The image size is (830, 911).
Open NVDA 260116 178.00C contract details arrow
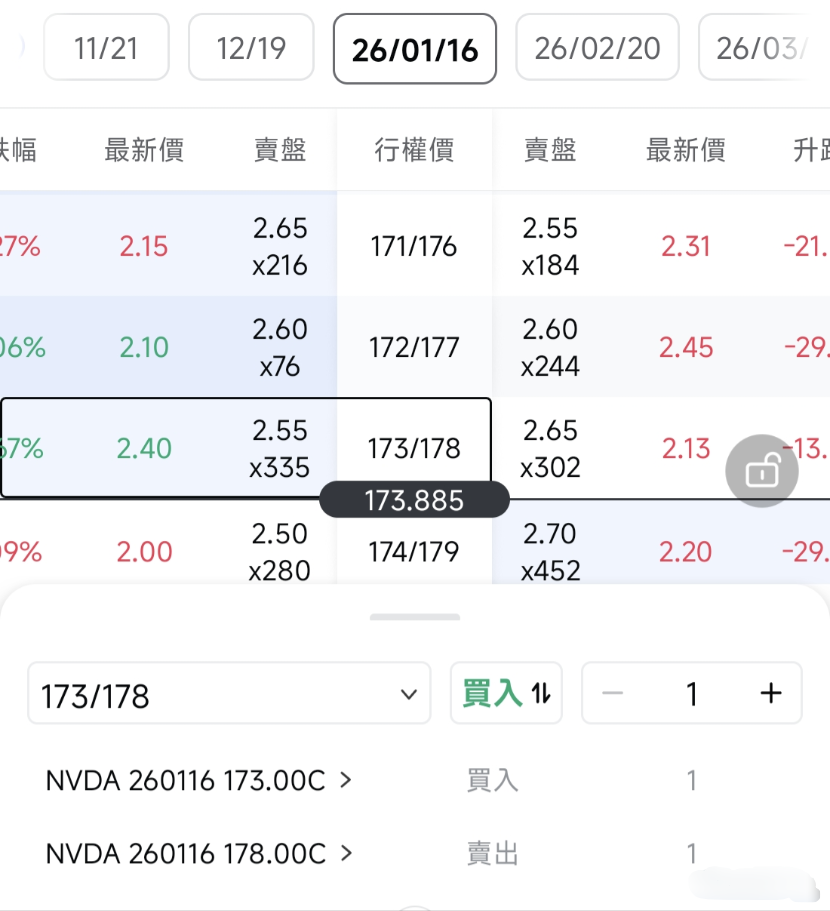coord(345,854)
